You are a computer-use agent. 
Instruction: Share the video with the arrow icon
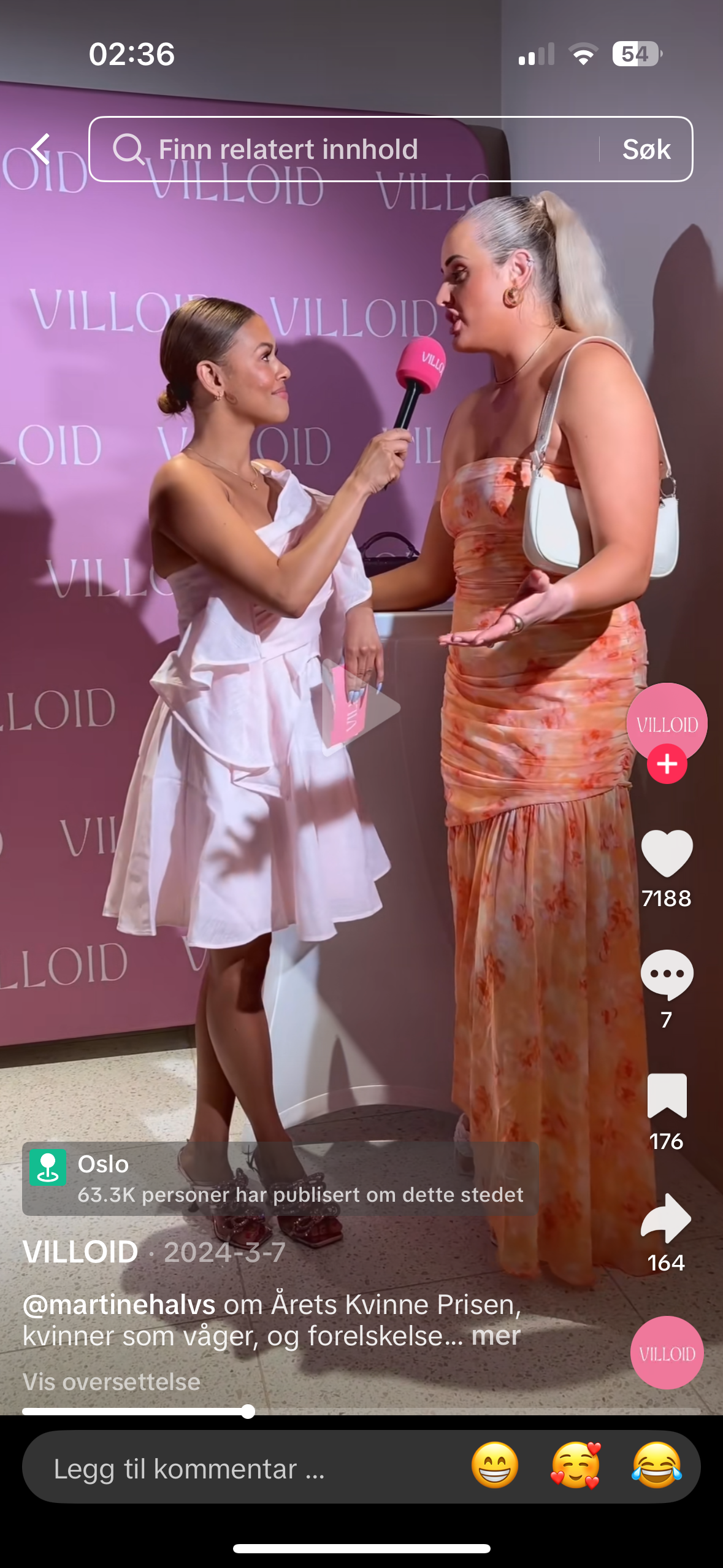pos(666,1218)
